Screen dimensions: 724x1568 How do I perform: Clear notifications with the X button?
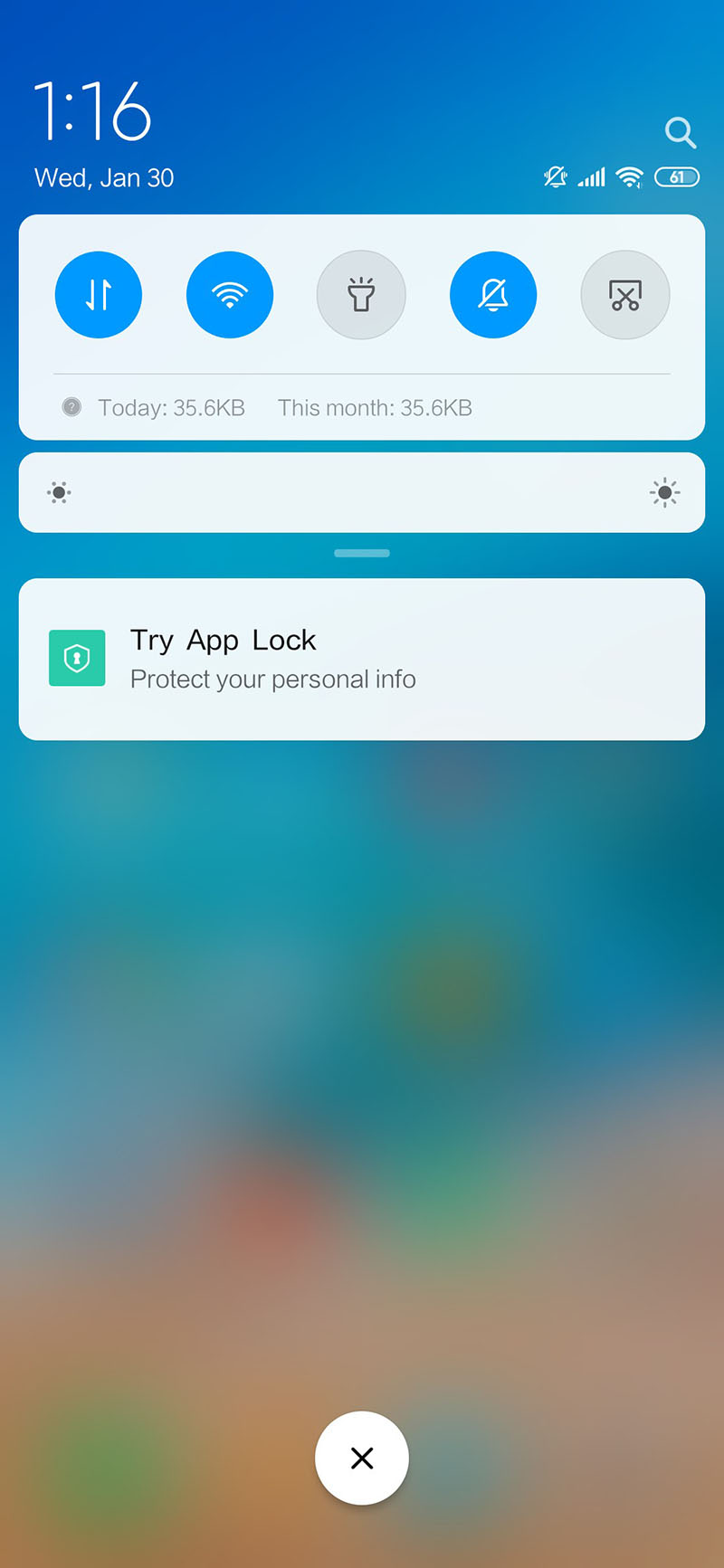click(x=362, y=1458)
